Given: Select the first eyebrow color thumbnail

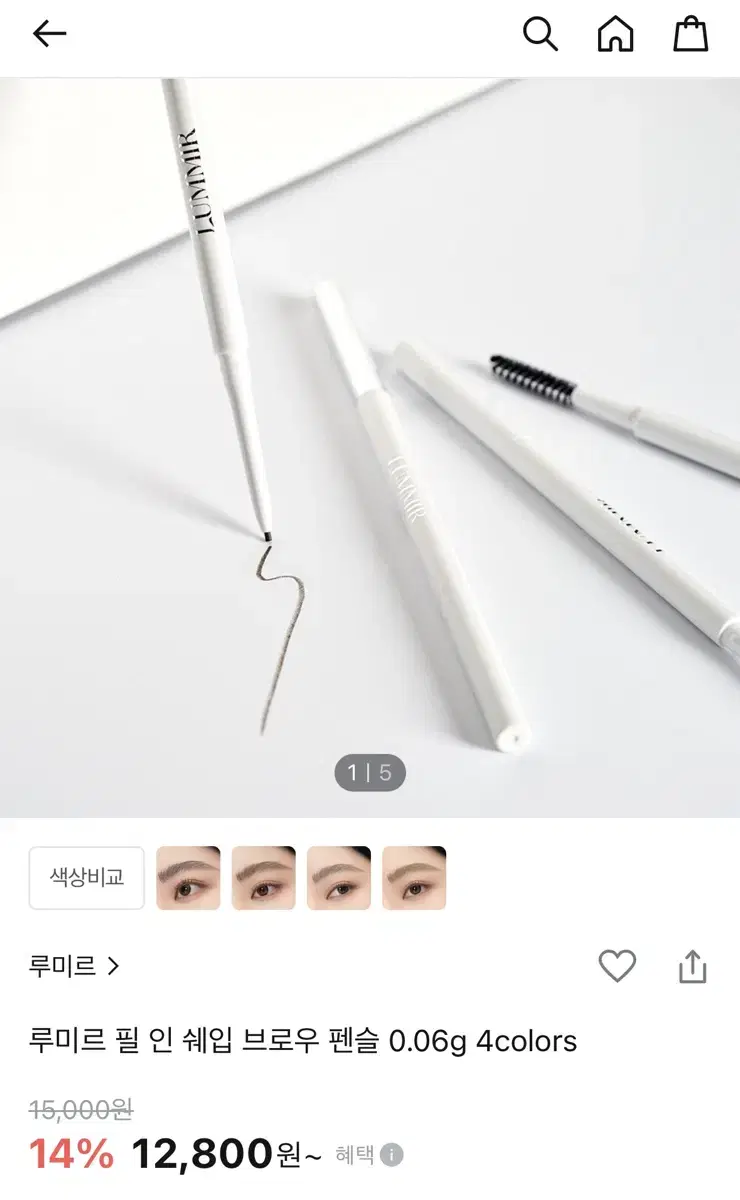Looking at the screenshot, I should point(188,878).
